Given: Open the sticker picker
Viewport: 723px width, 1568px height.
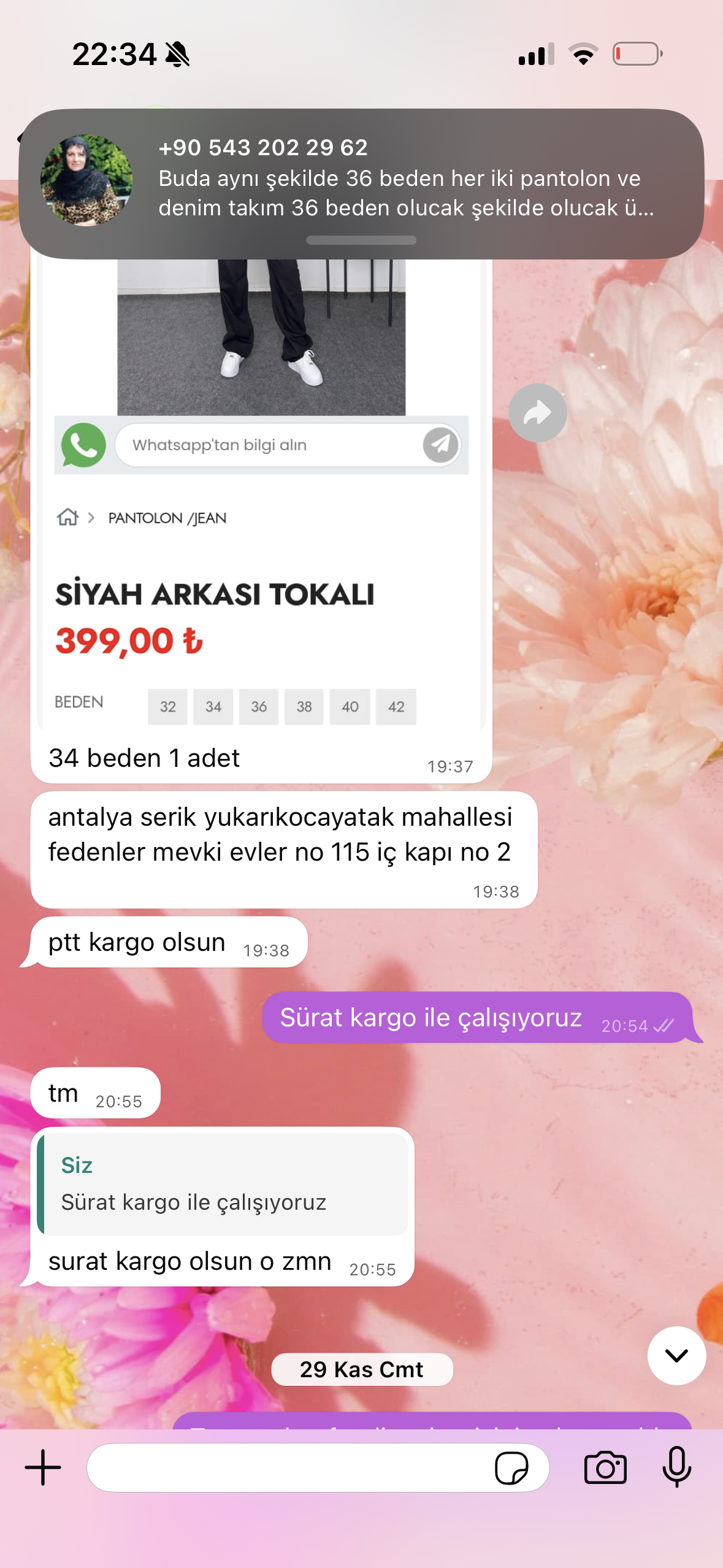Looking at the screenshot, I should click(x=511, y=1467).
